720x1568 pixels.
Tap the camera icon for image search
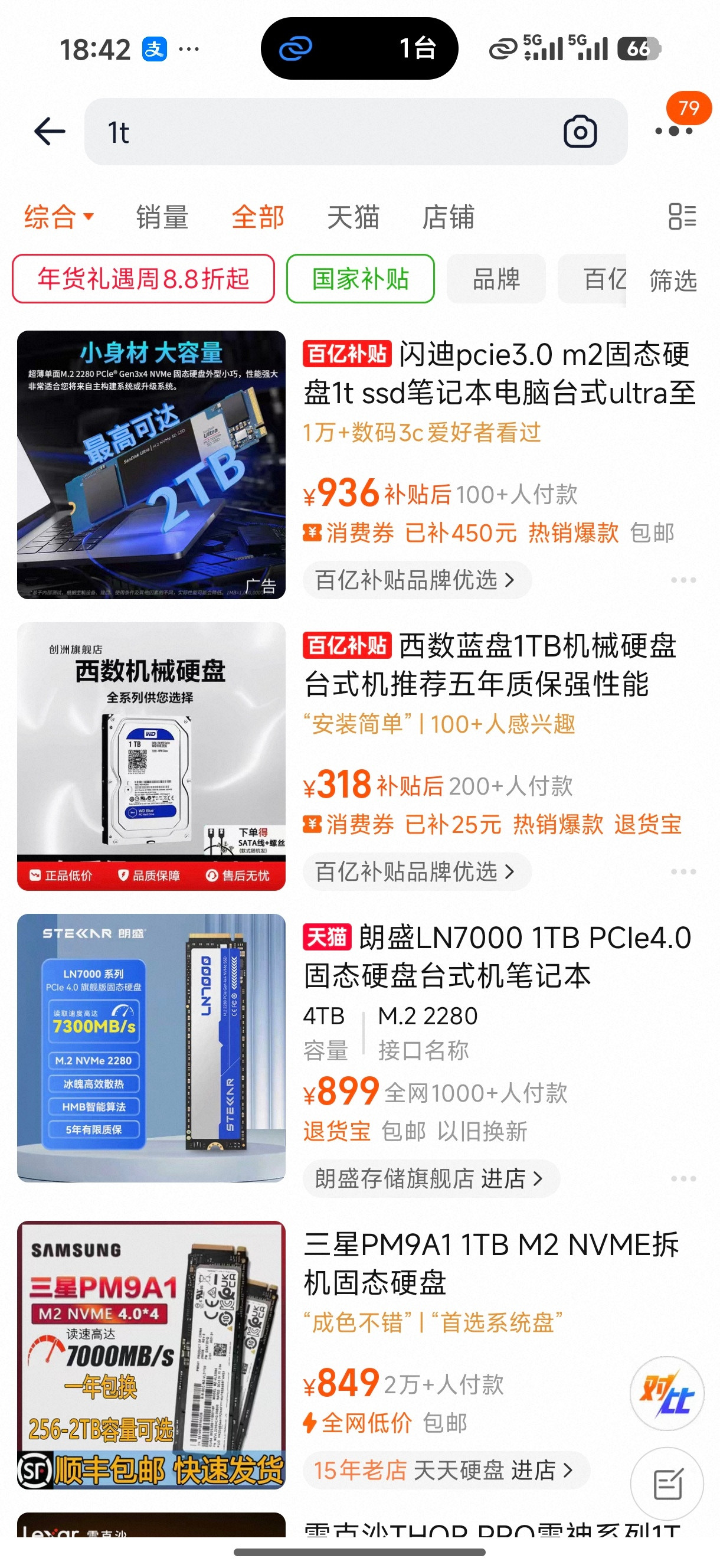click(582, 132)
